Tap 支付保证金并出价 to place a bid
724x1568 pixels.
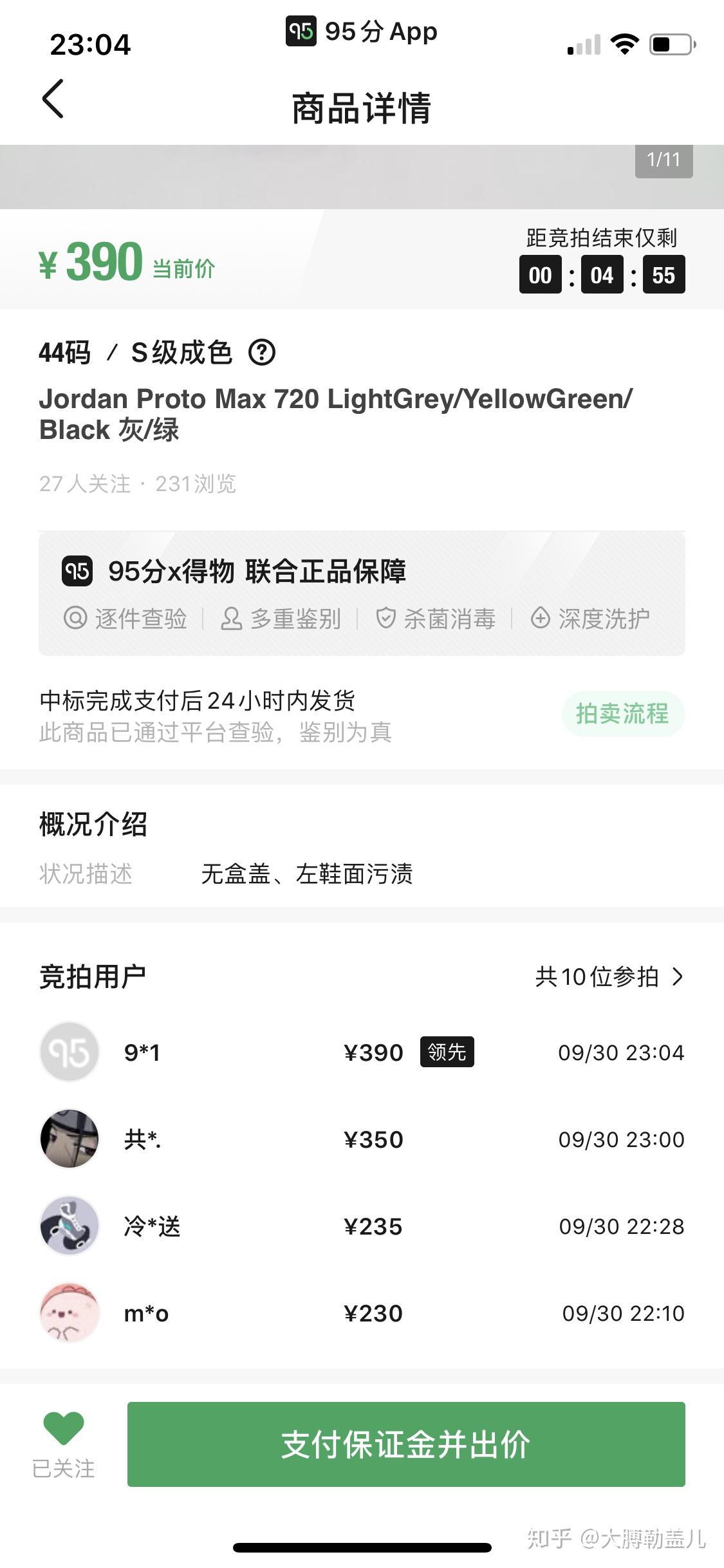click(405, 1444)
